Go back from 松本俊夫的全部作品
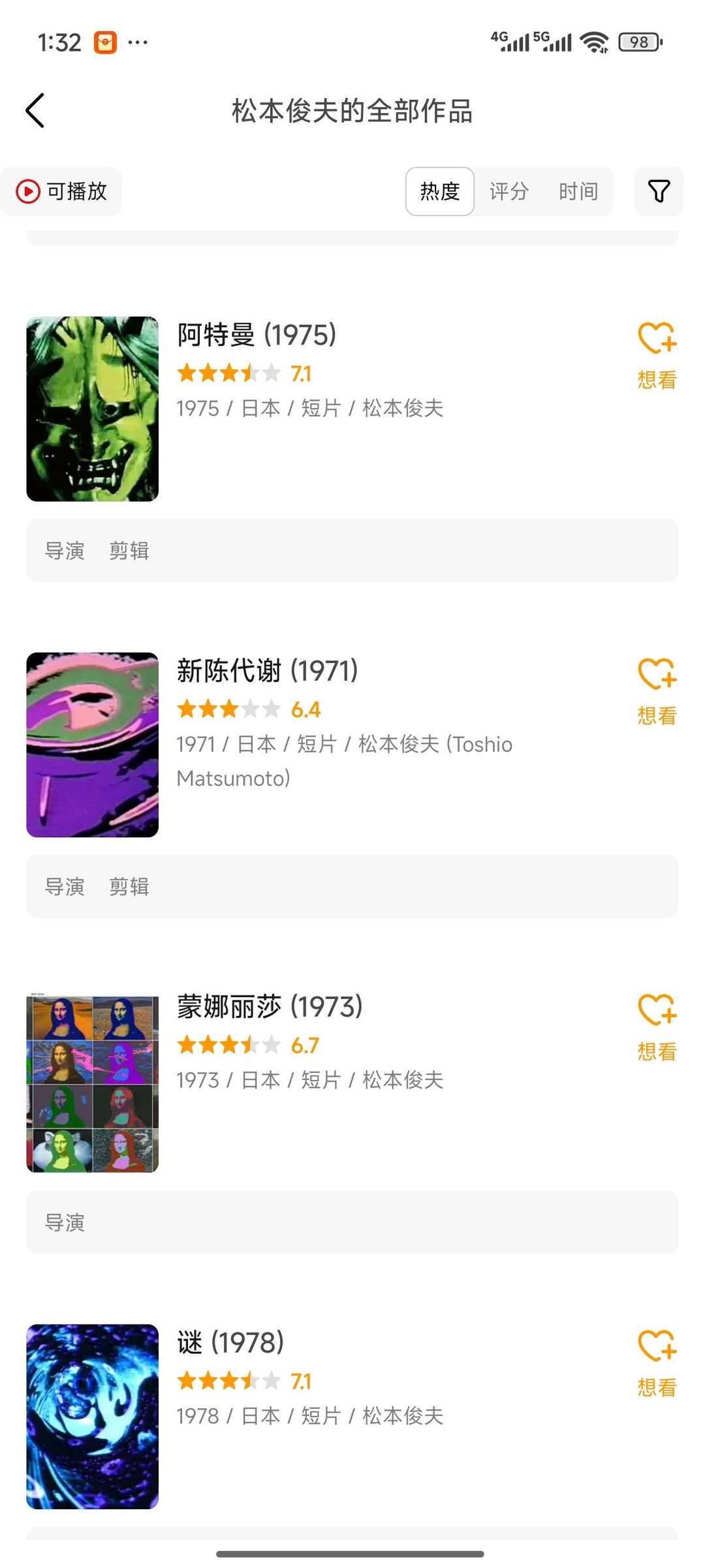Viewport: 705px width, 1568px height. [x=35, y=110]
